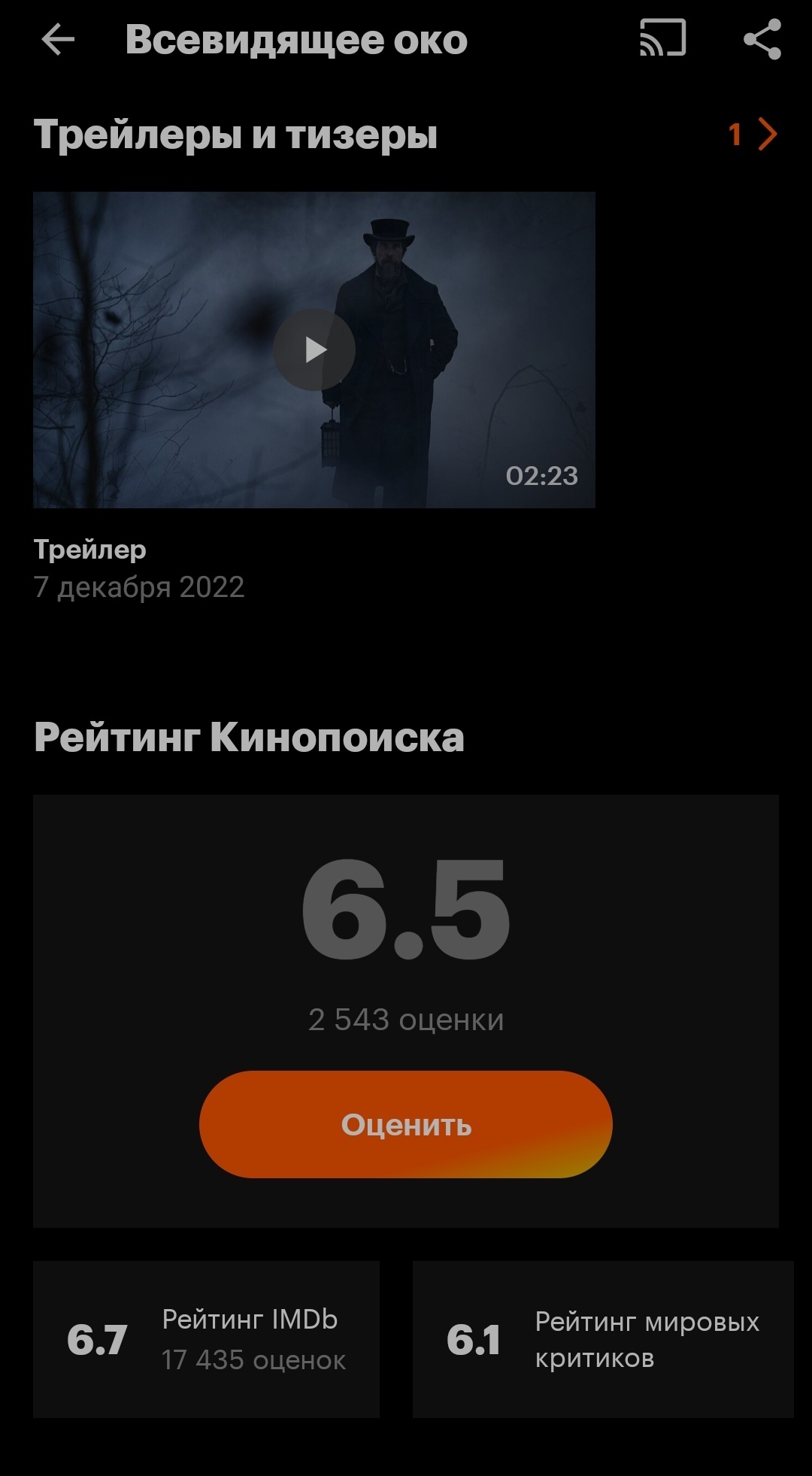
Task: Open the Рейтинг IMDb card
Action: tap(206, 1339)
